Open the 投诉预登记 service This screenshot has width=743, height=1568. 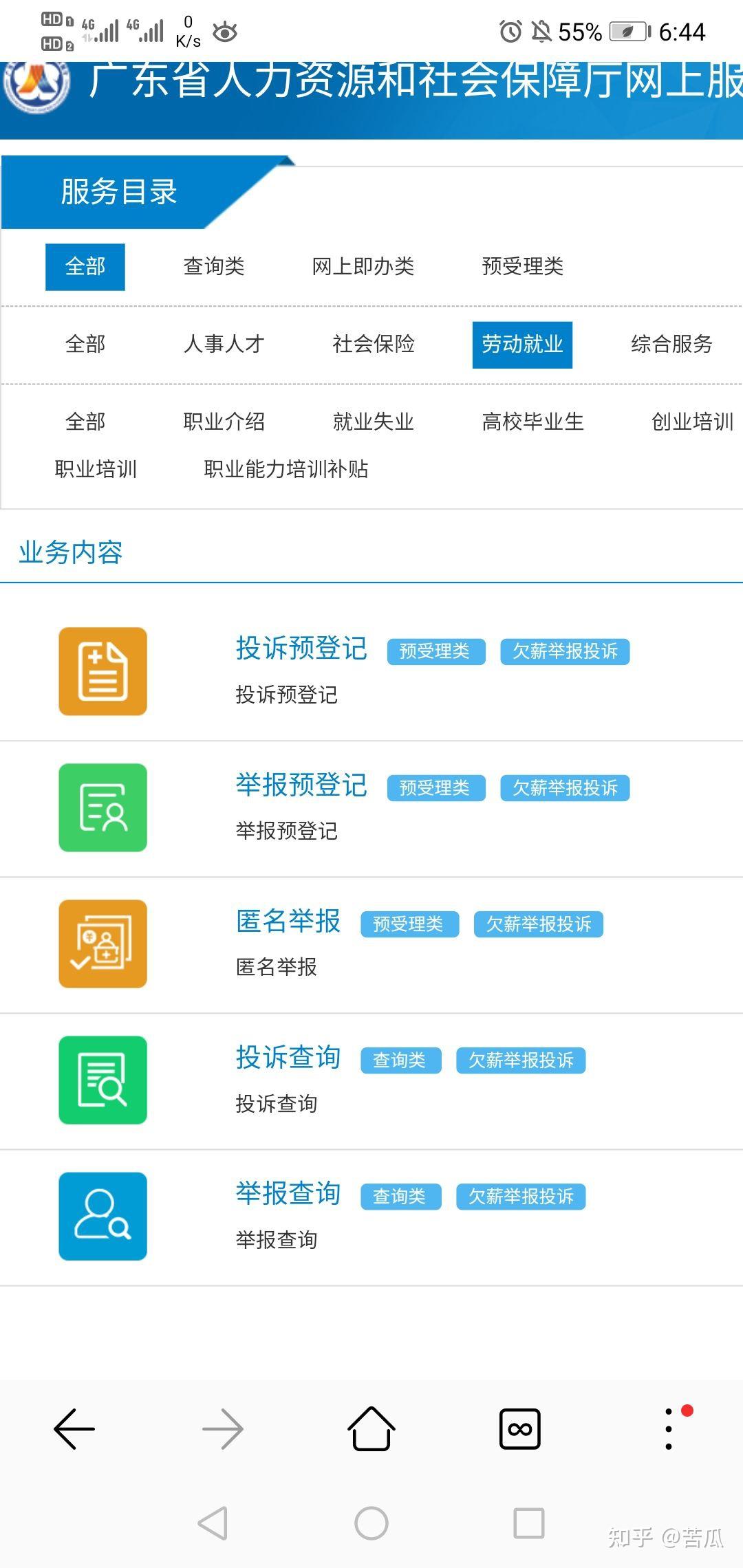301,649
